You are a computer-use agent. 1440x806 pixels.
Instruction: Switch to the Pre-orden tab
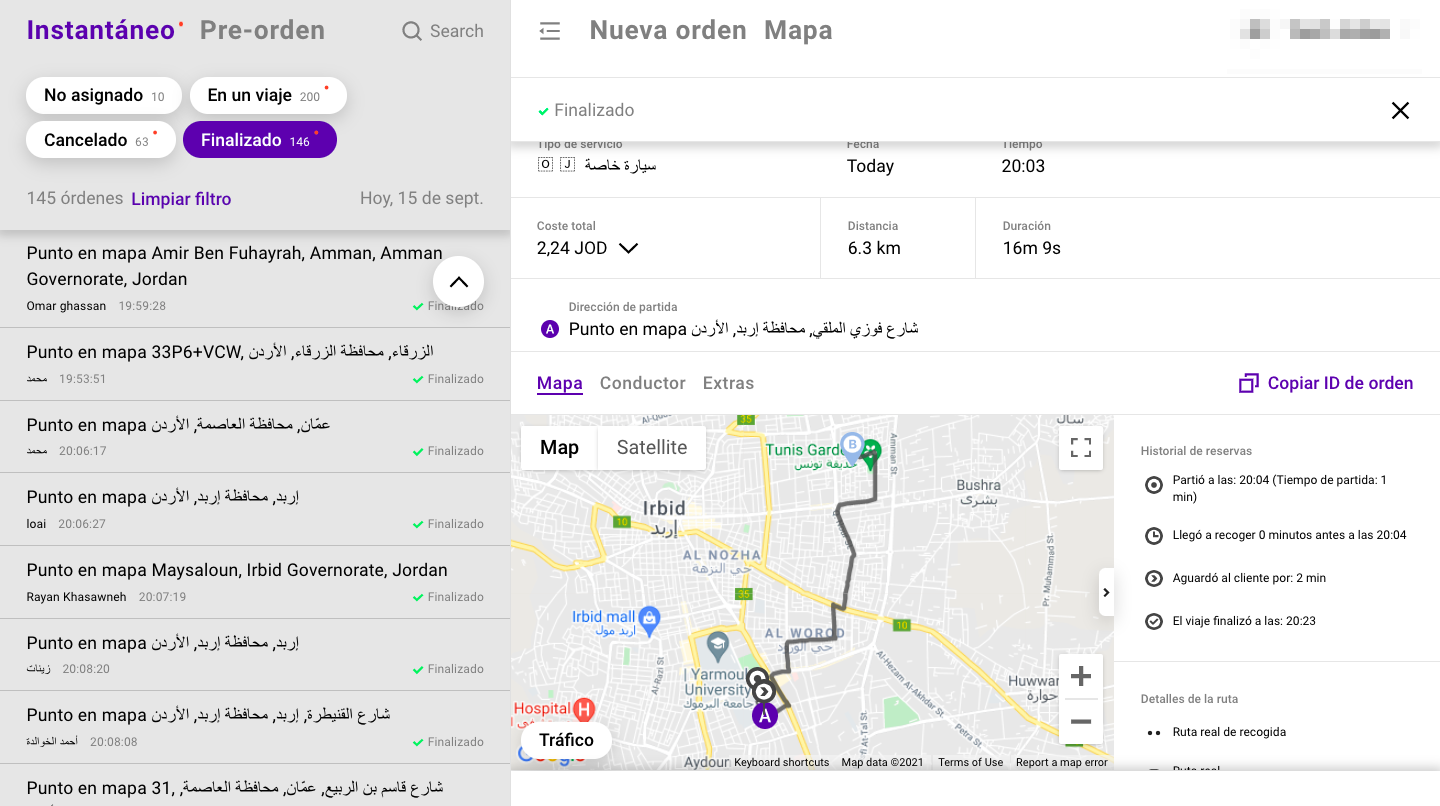coord(262,30)
